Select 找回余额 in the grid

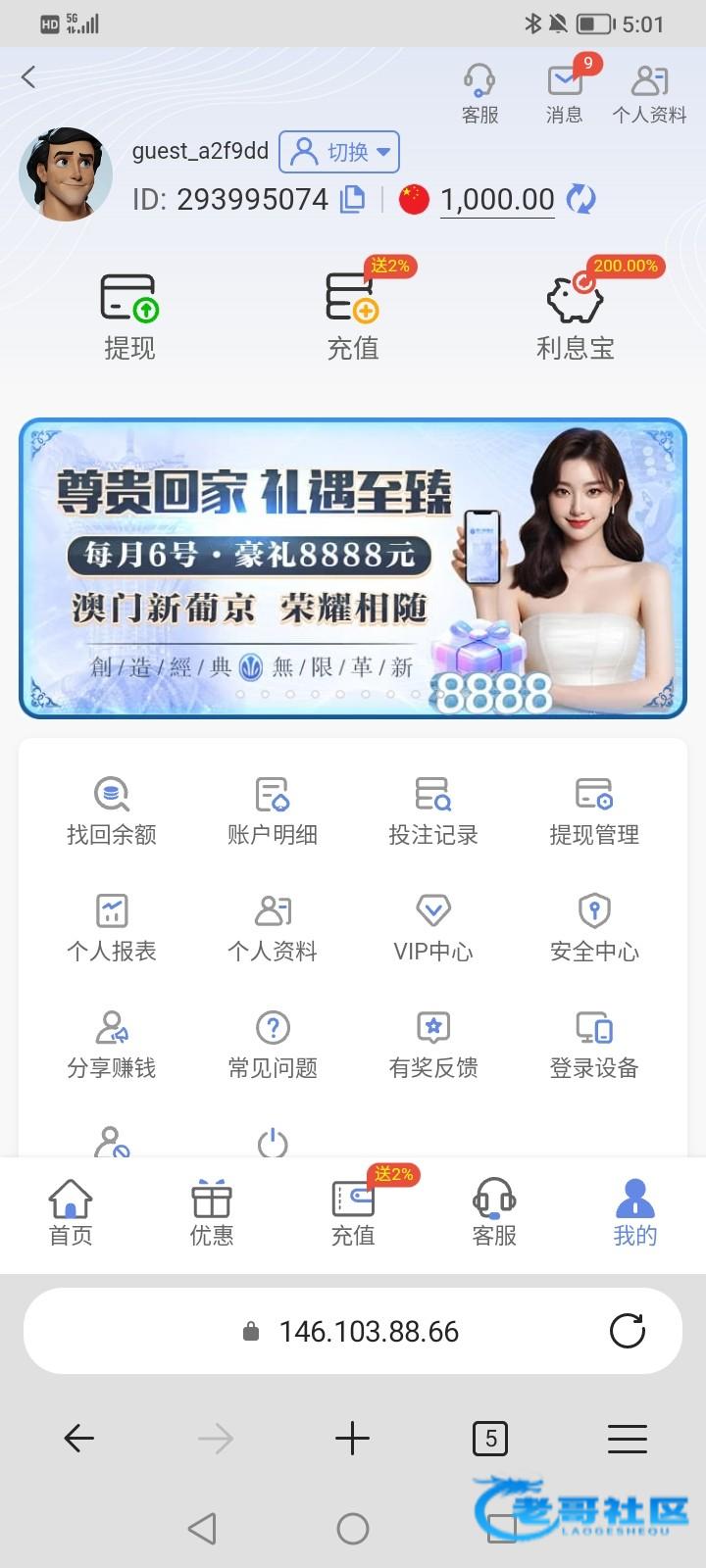(112, 811)
